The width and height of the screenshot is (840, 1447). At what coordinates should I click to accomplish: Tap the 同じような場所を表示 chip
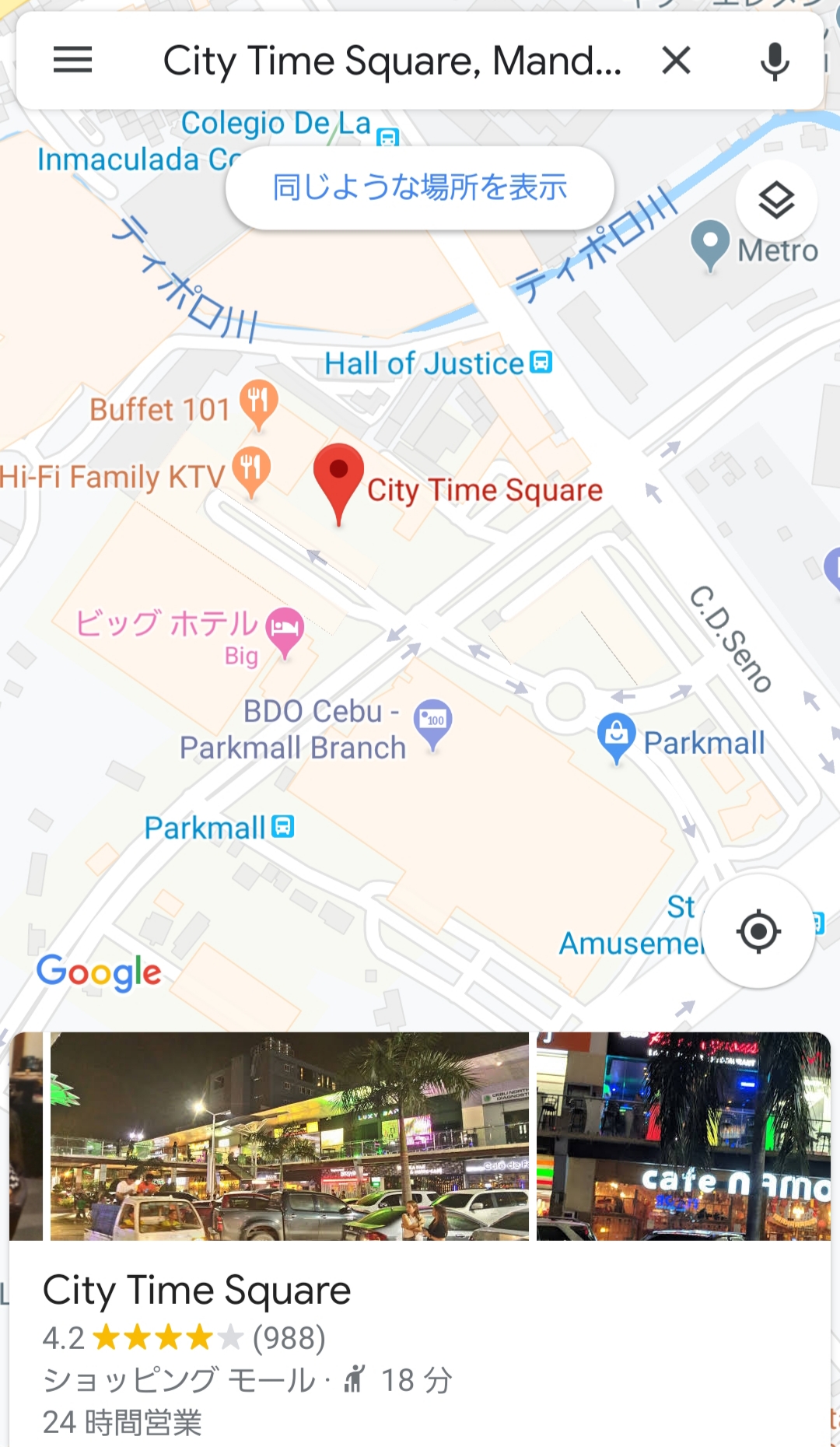(419, 187)
